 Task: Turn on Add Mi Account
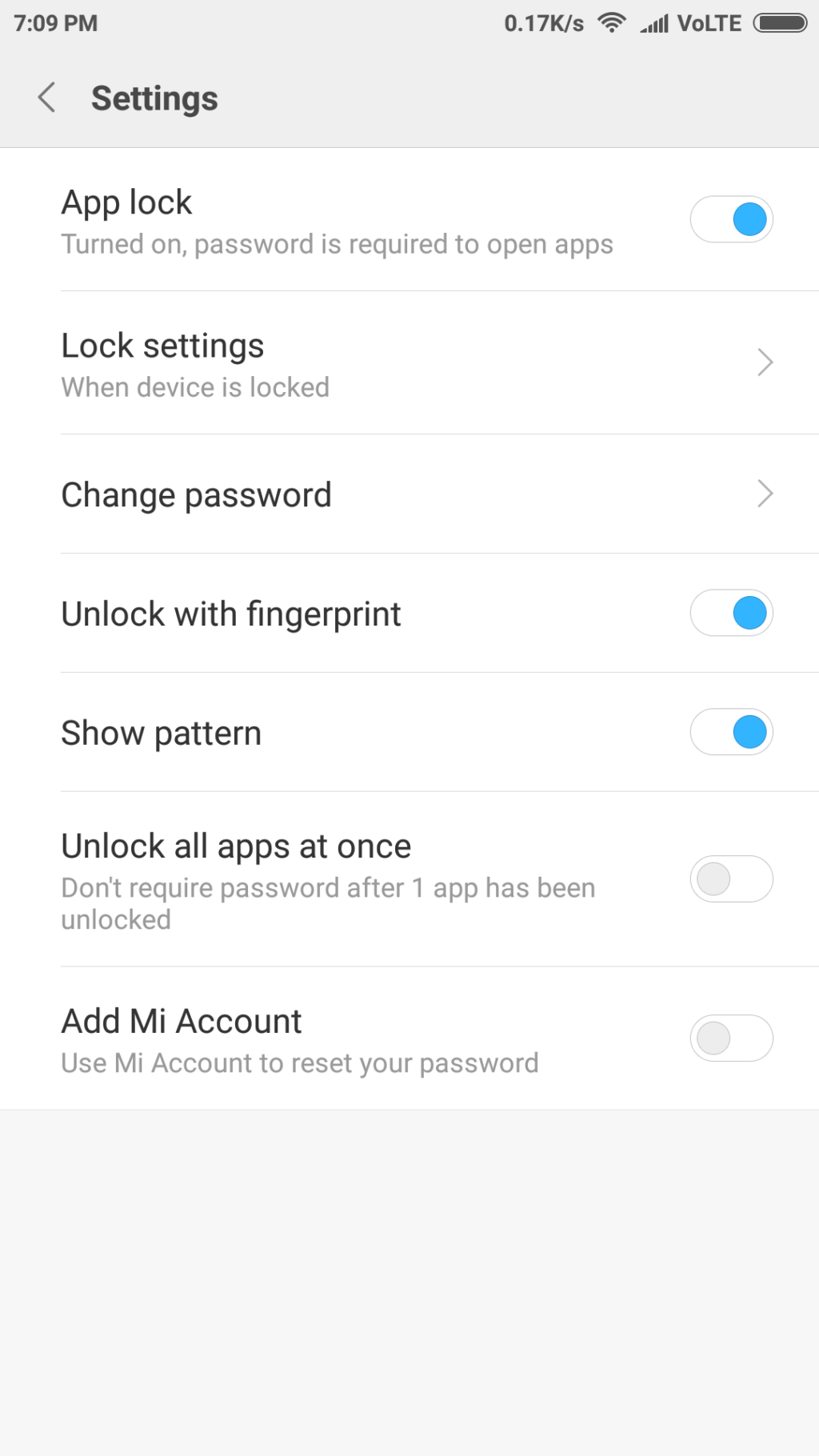point(731,1038)
